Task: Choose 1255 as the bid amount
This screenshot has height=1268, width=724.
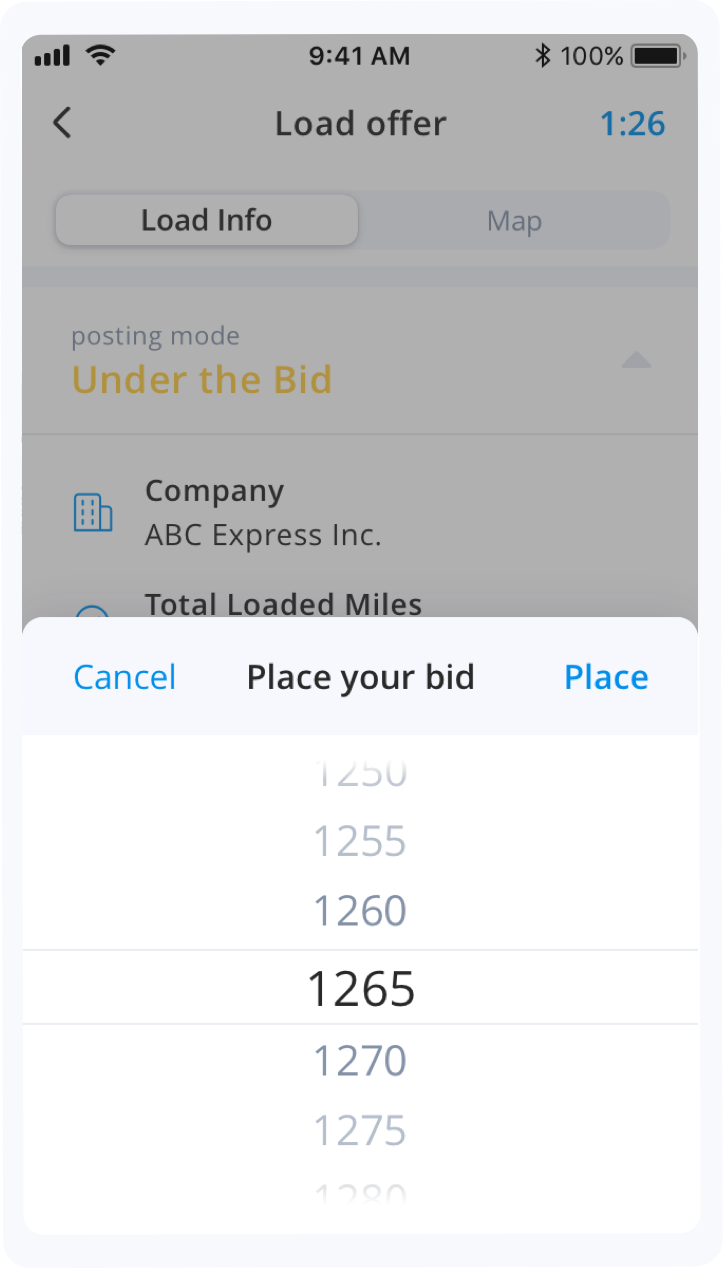Action: (x=360, y=842)
